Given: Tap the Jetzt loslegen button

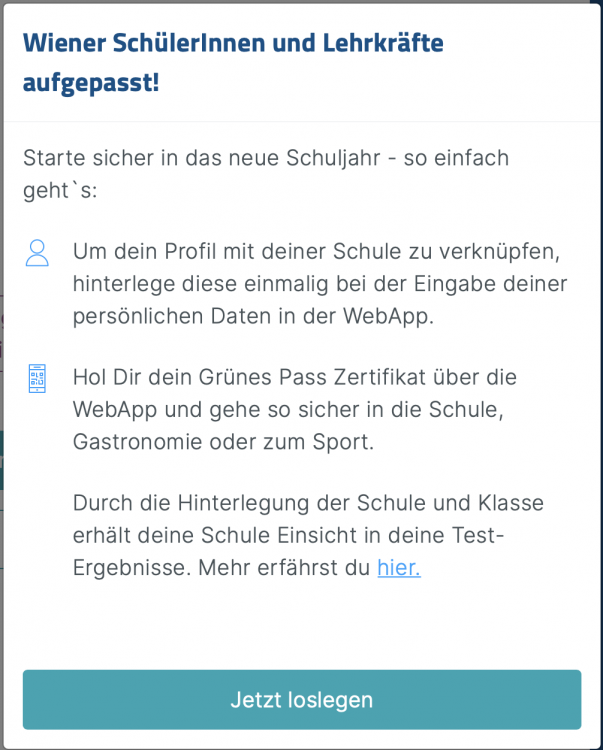Looking at the screenshot, I should pos(301,699).
